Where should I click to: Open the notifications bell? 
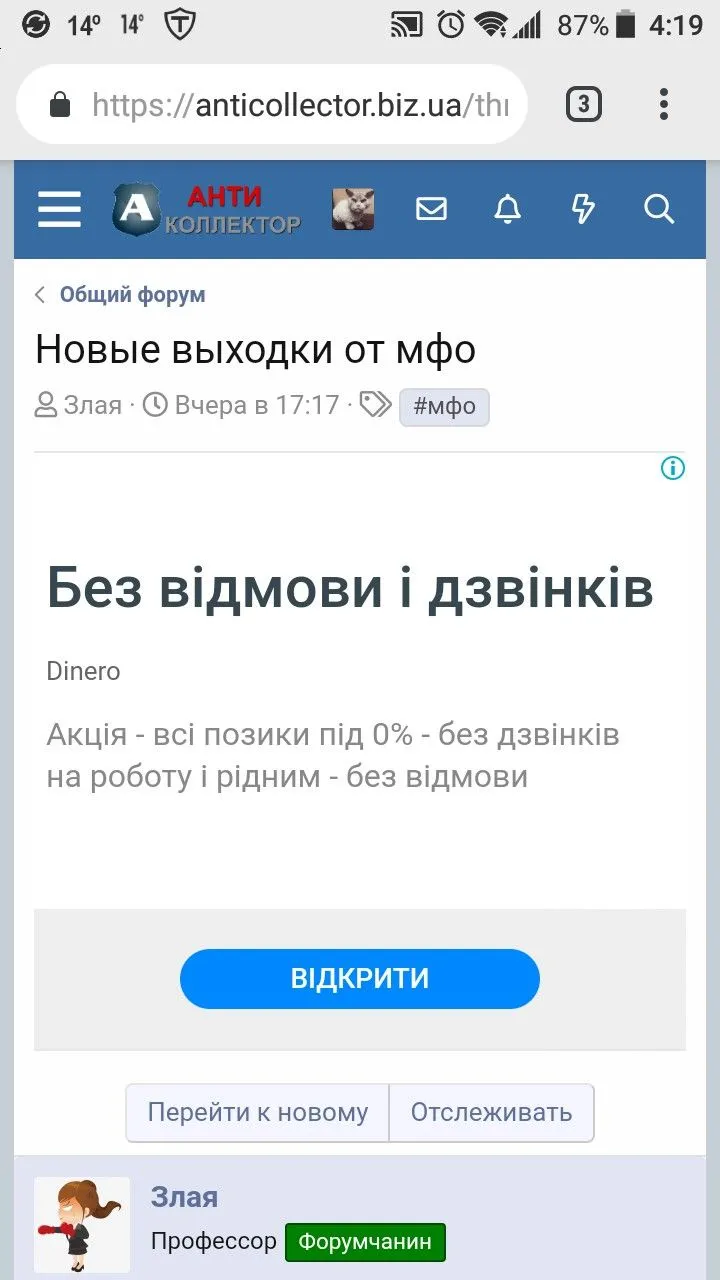click(x=508, y=209)
